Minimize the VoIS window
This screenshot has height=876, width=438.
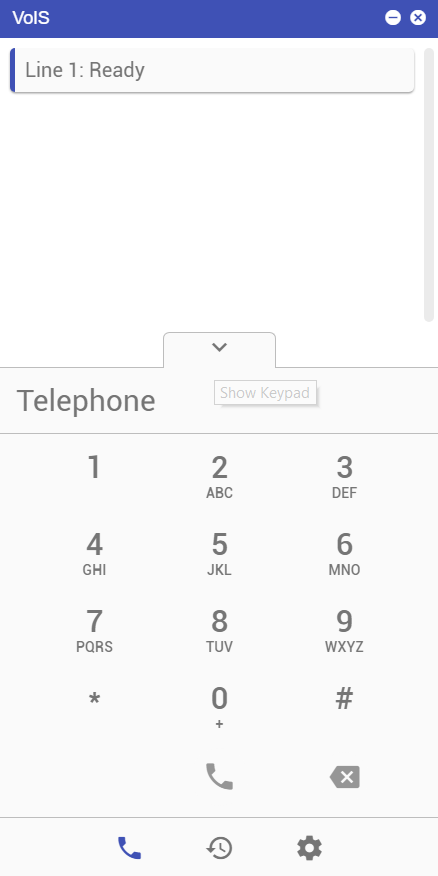pos(393,18)
